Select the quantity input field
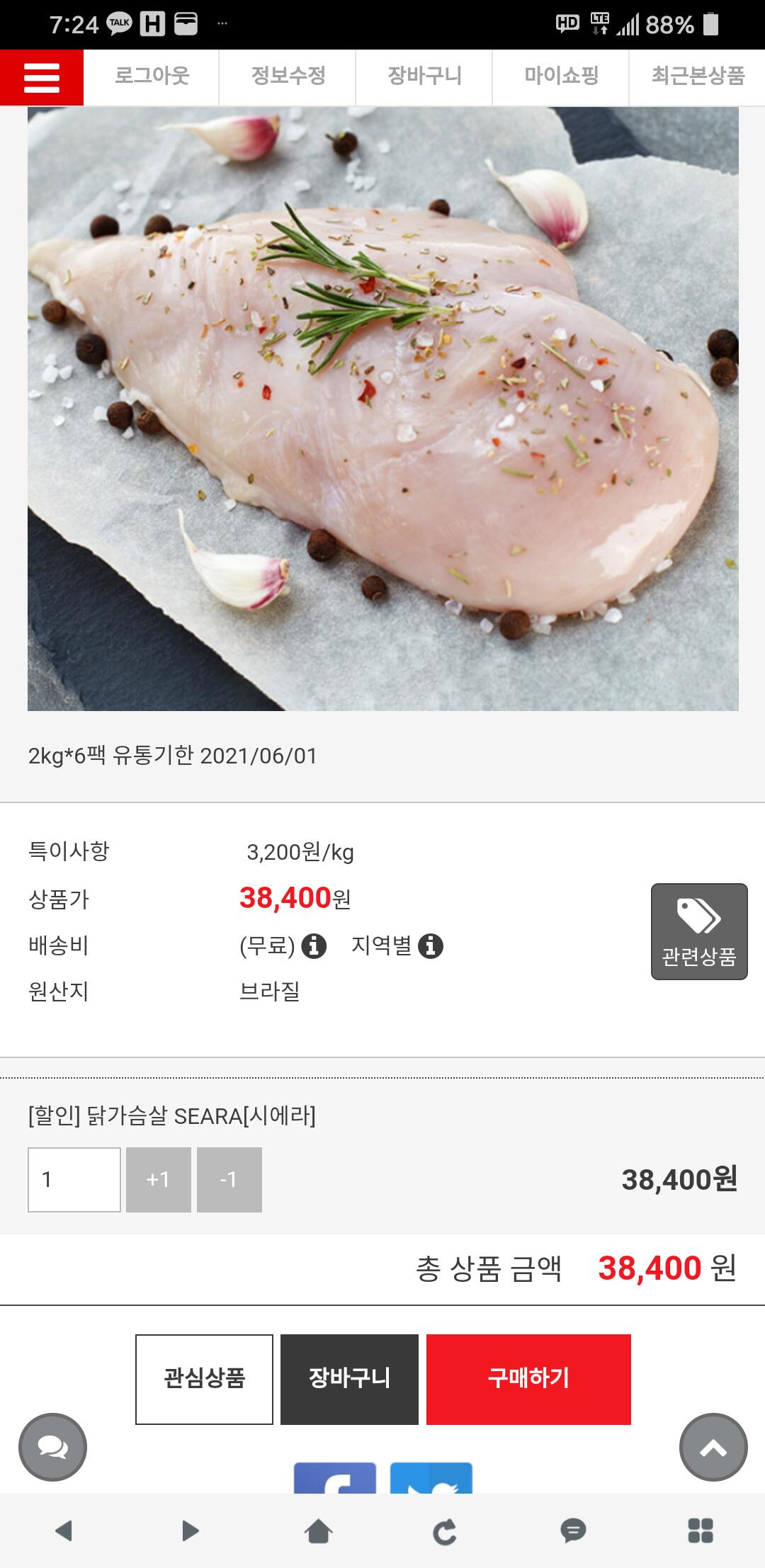765x1568 pixels. [x=74, y=1179]
